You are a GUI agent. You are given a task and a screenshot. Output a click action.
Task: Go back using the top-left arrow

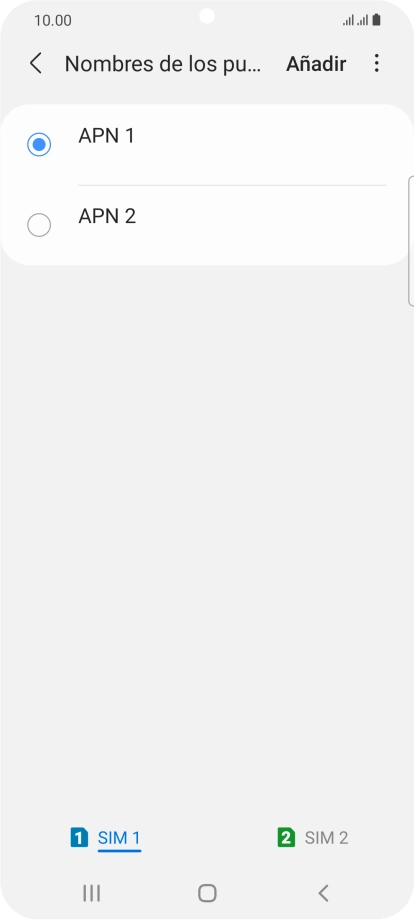coord(36,63)
